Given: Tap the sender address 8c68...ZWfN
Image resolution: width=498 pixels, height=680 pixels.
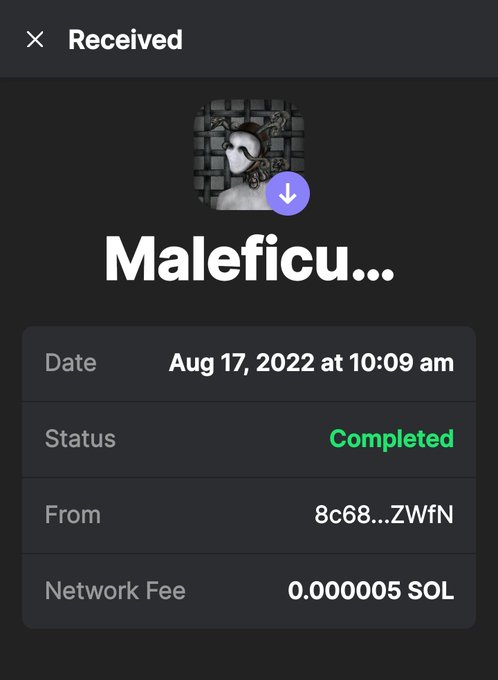Looking at the screenshot, I should pos(384,515).
